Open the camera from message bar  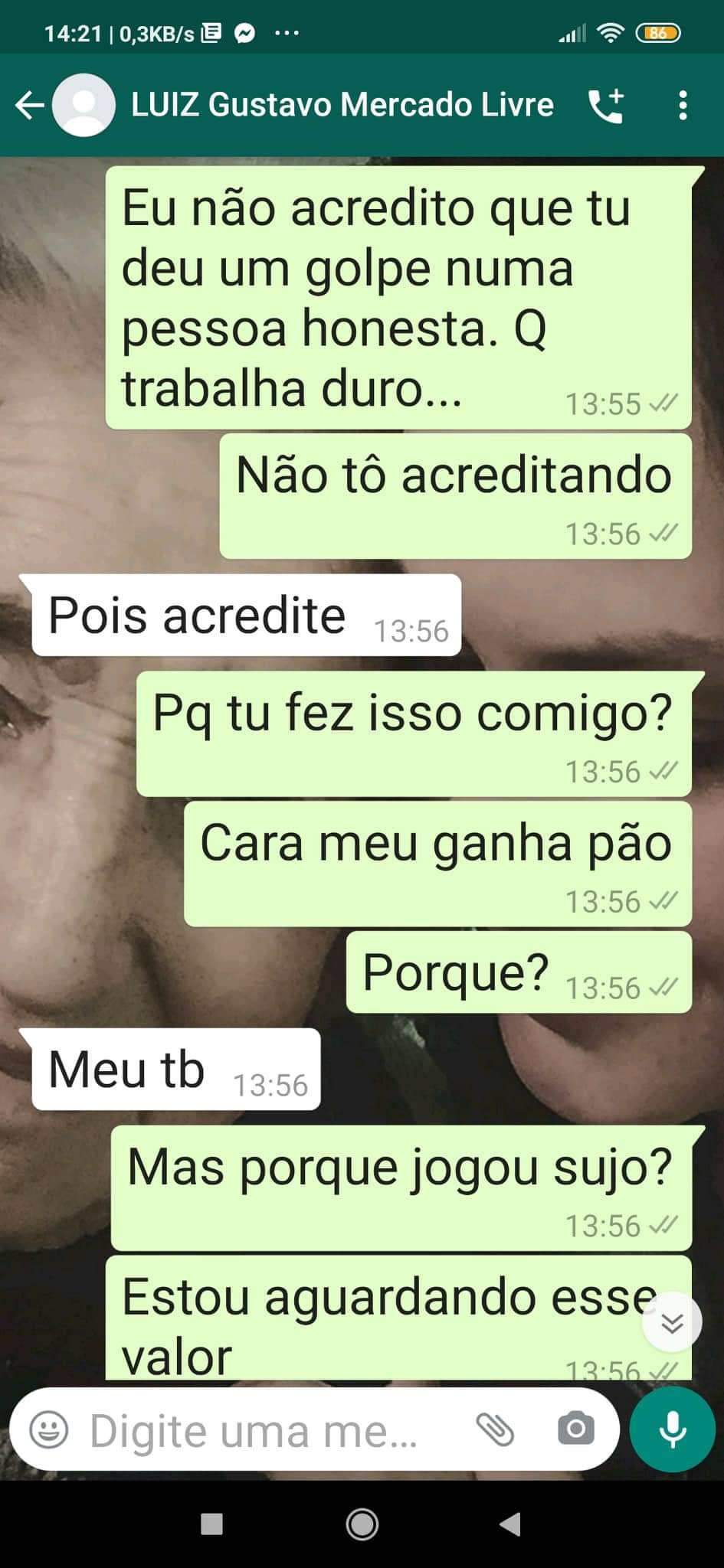(575, 1429)
